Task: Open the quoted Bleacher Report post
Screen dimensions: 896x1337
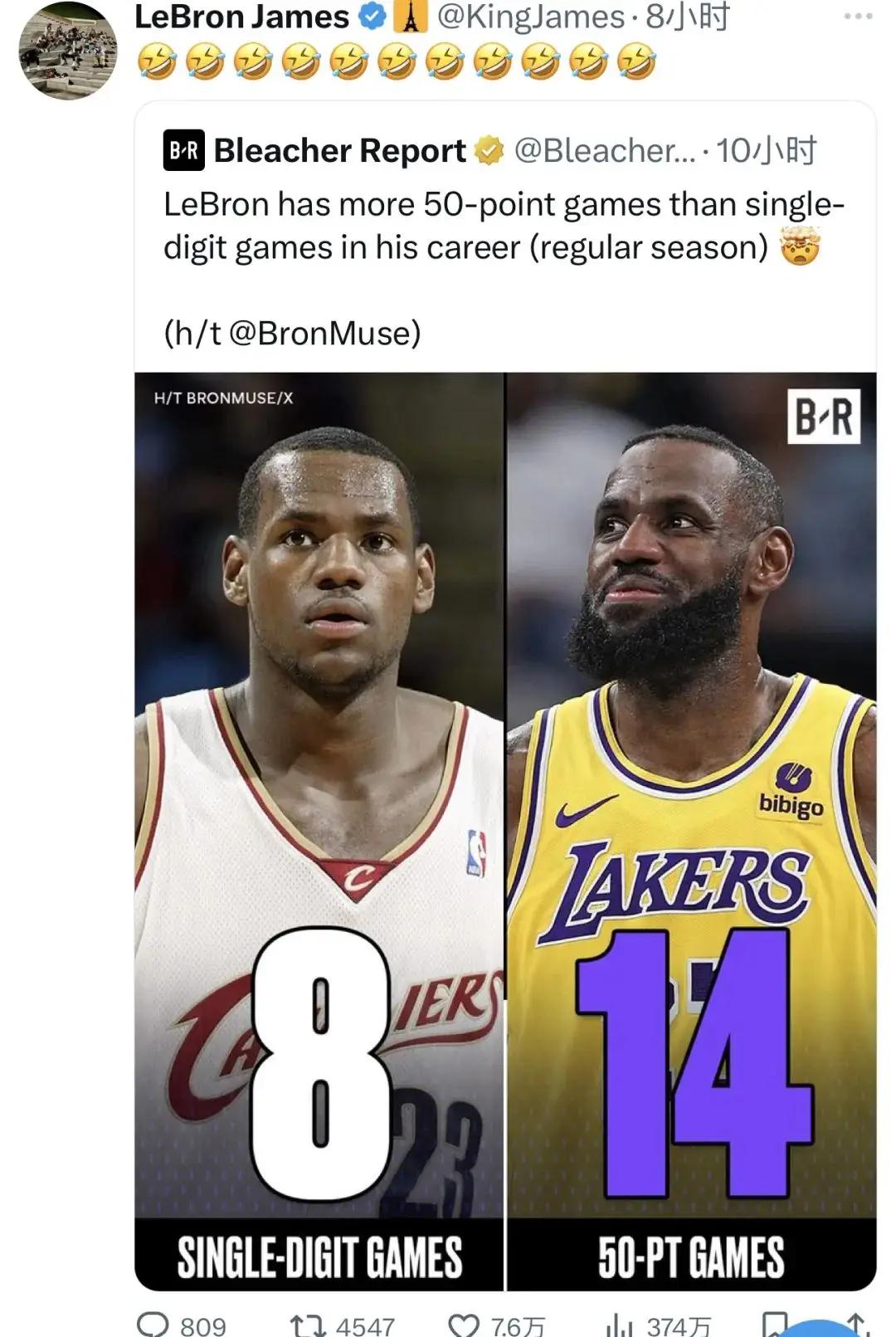Action: (x=504, y=227)
